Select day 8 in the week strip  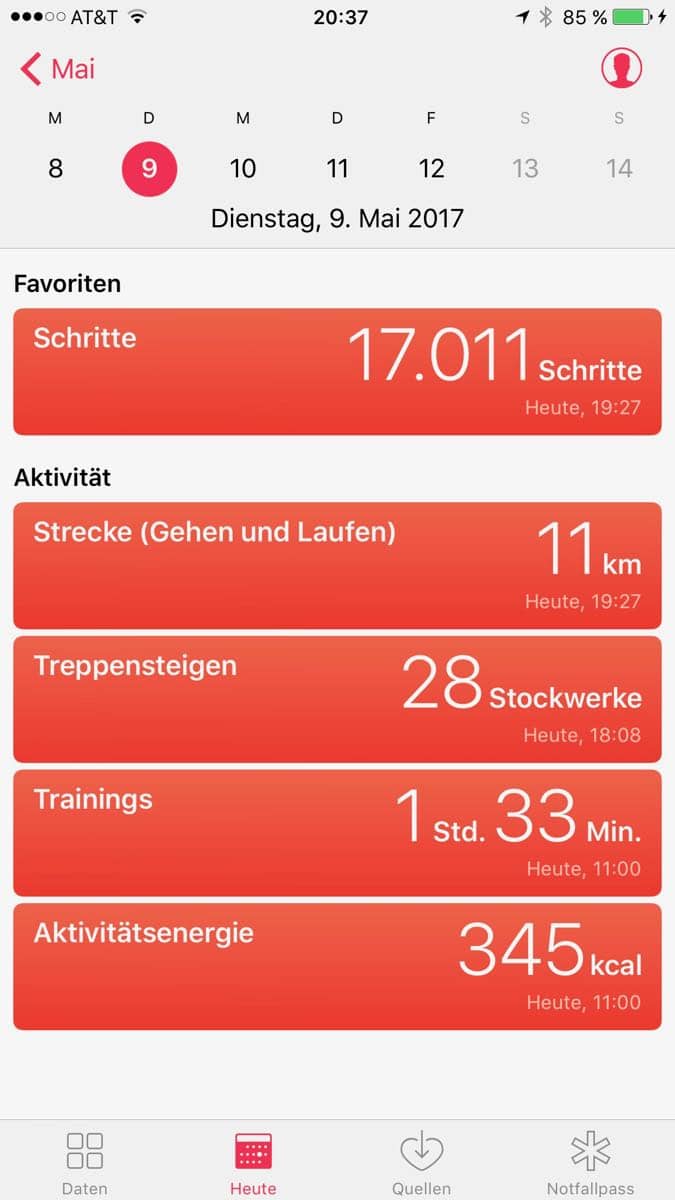[x=55, y=168]
